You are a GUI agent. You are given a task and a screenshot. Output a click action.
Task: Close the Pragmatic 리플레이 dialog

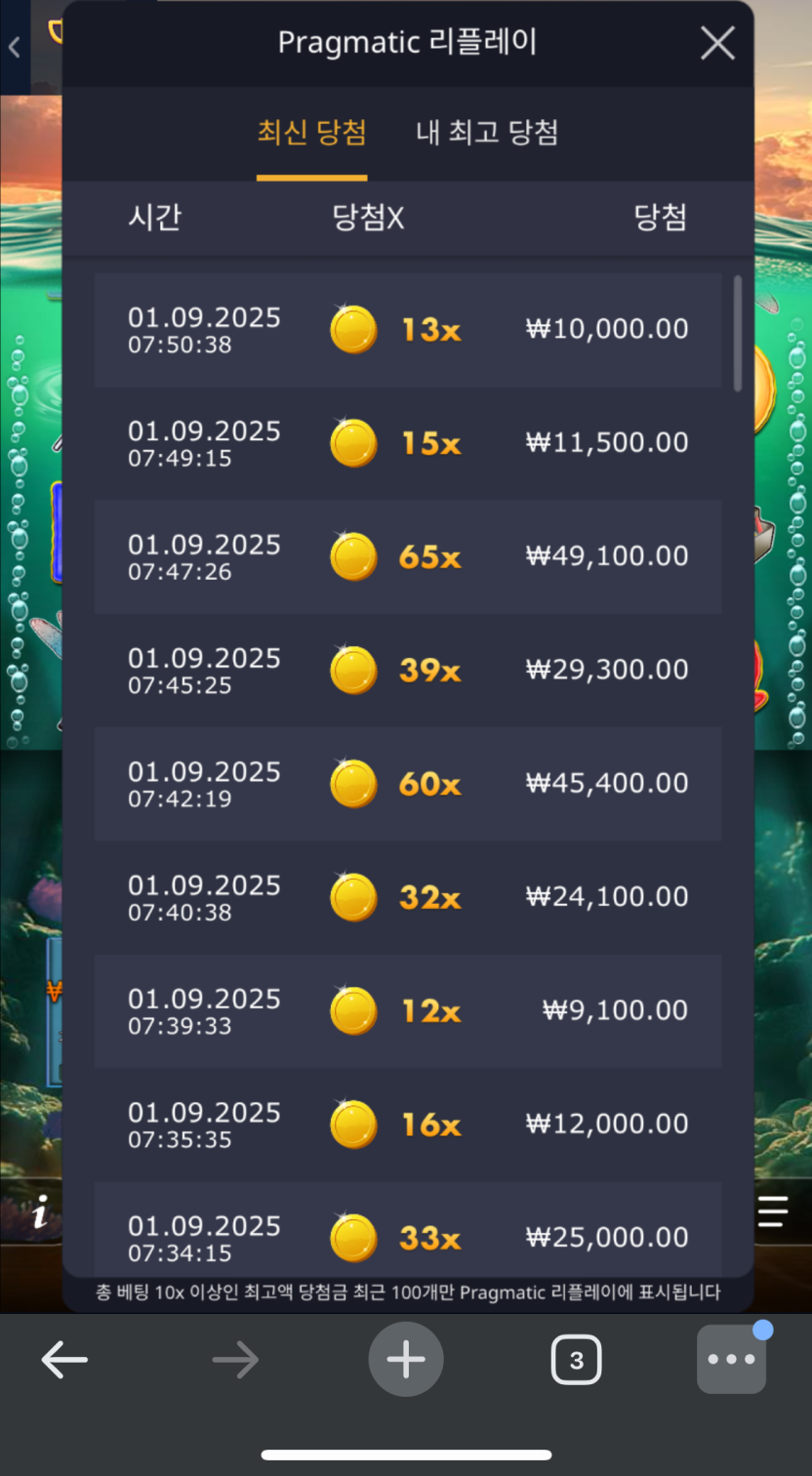click(x=717, y=43)
